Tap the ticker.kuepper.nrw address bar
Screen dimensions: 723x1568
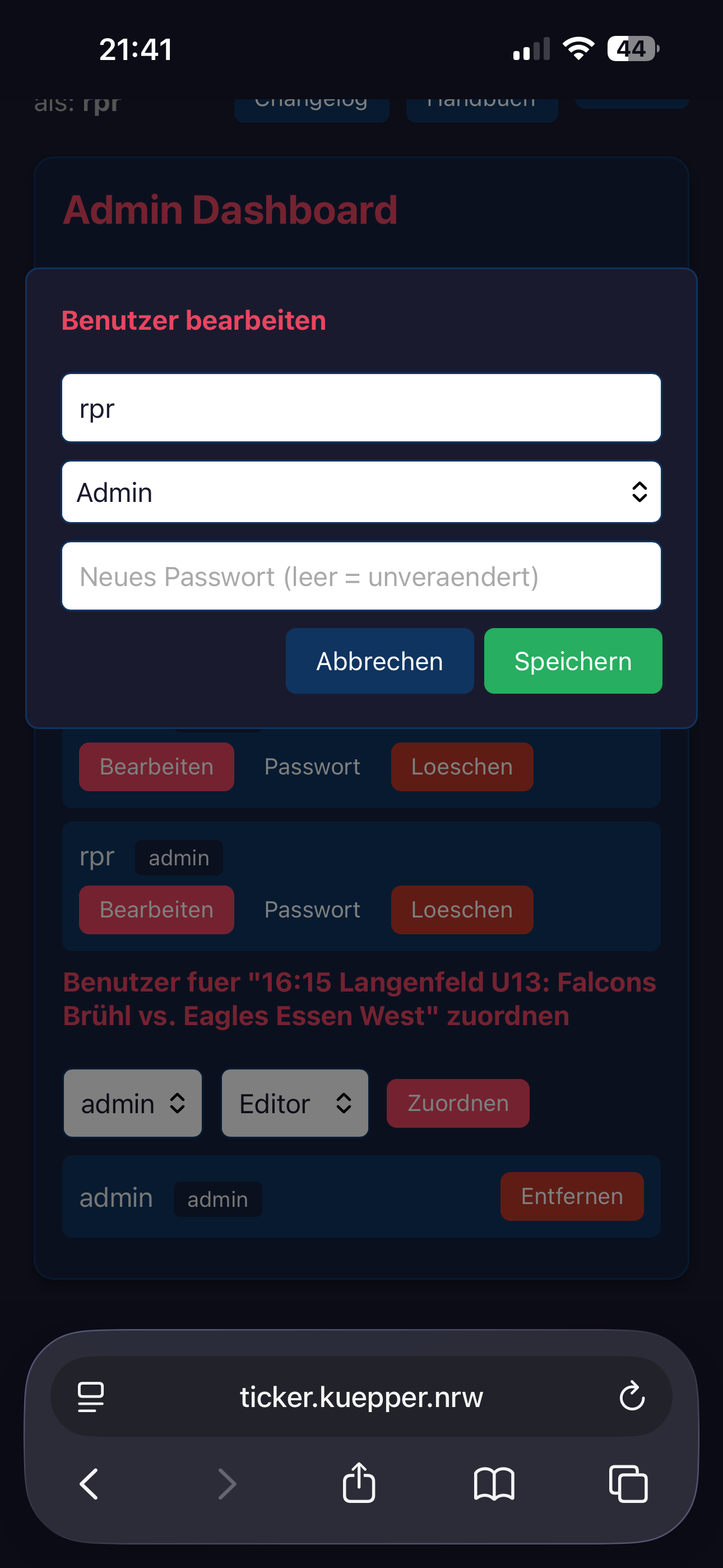[x=361, y=1396]
